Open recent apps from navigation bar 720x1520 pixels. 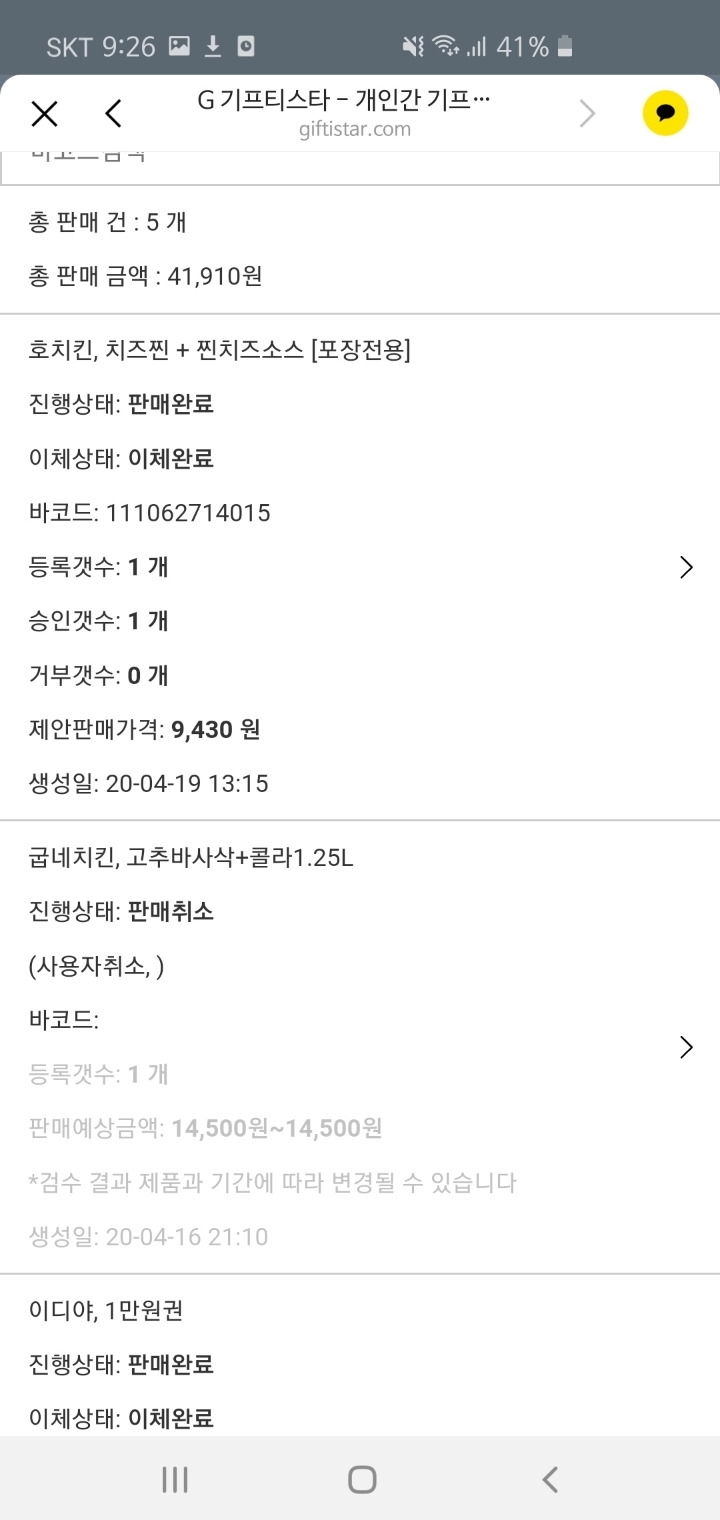click(x=175, y=1479)
